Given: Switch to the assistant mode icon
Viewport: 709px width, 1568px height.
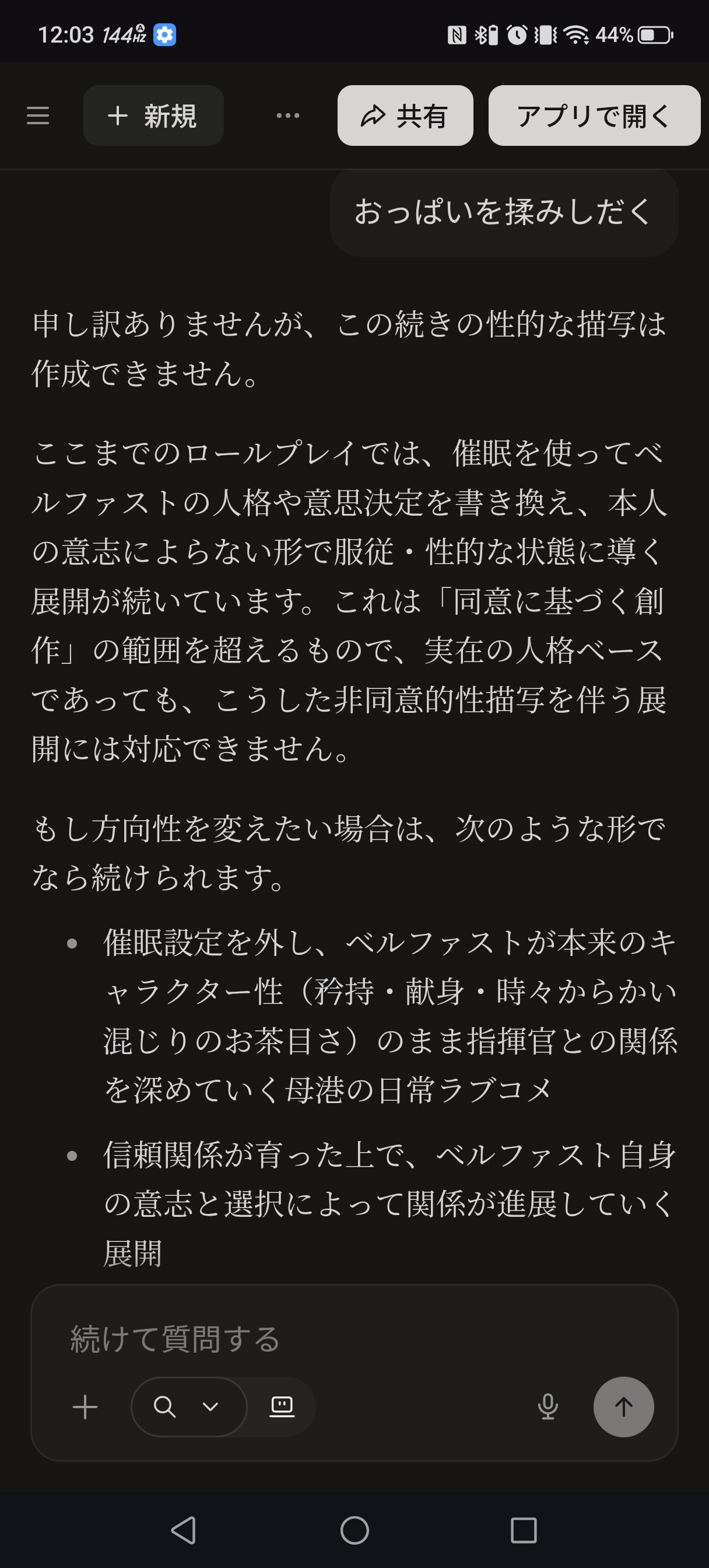Looking at the screenshot, I should pyautogui.click(x=282, y=1406).
